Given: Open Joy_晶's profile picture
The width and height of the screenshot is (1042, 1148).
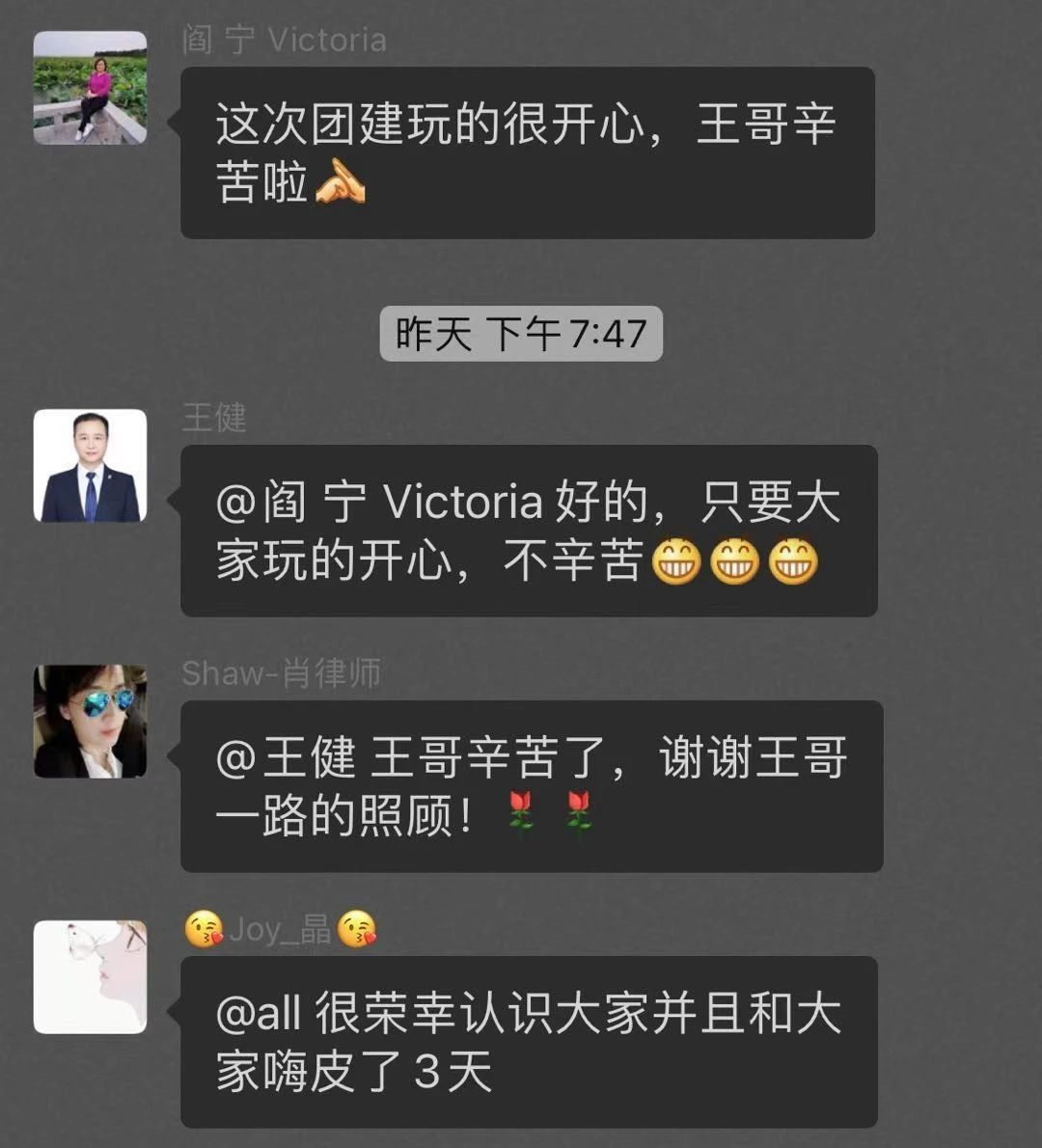Looking at the screenshot, I should (90, 977).
